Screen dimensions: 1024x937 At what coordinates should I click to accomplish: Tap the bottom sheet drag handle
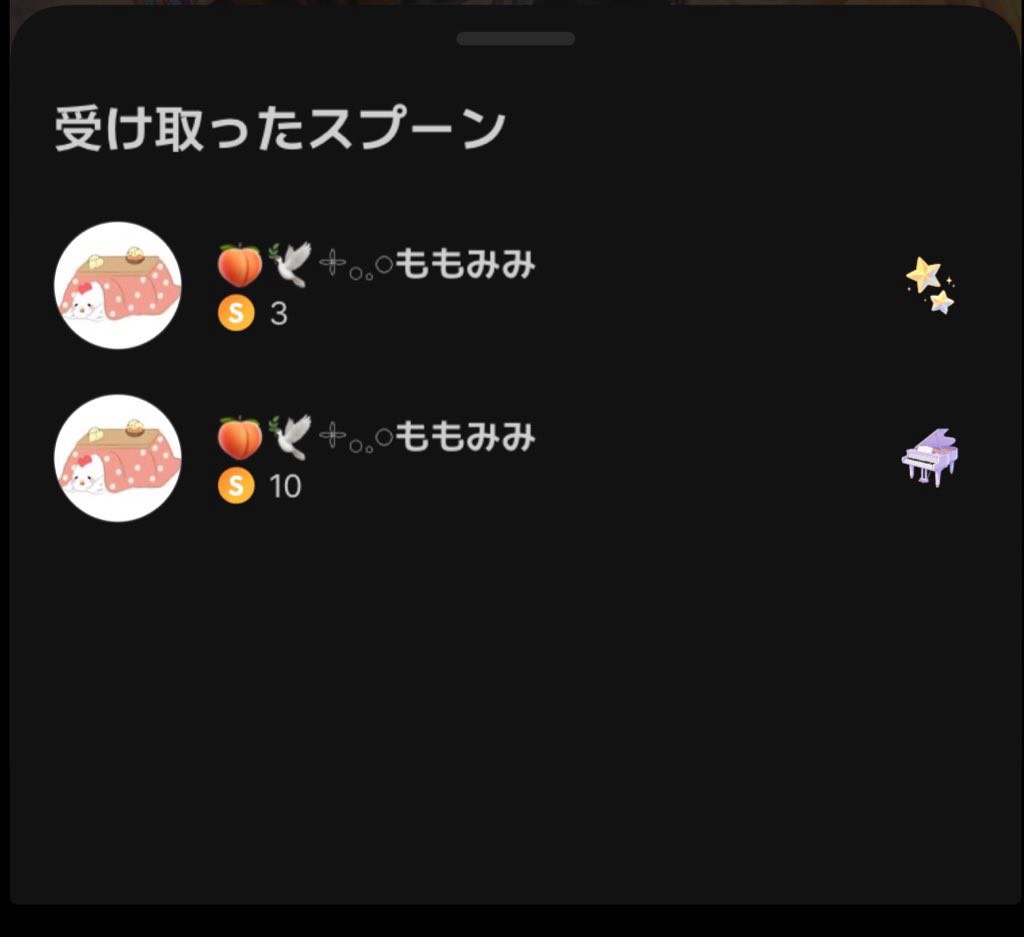[515, 39]
